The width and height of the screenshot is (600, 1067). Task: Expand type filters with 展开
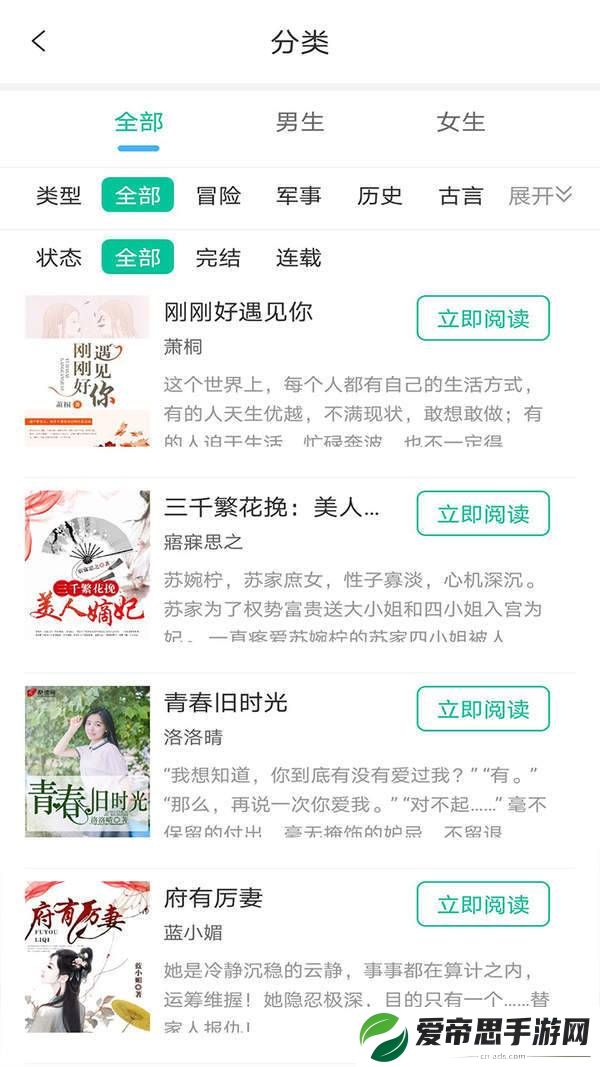coord(540,195)
